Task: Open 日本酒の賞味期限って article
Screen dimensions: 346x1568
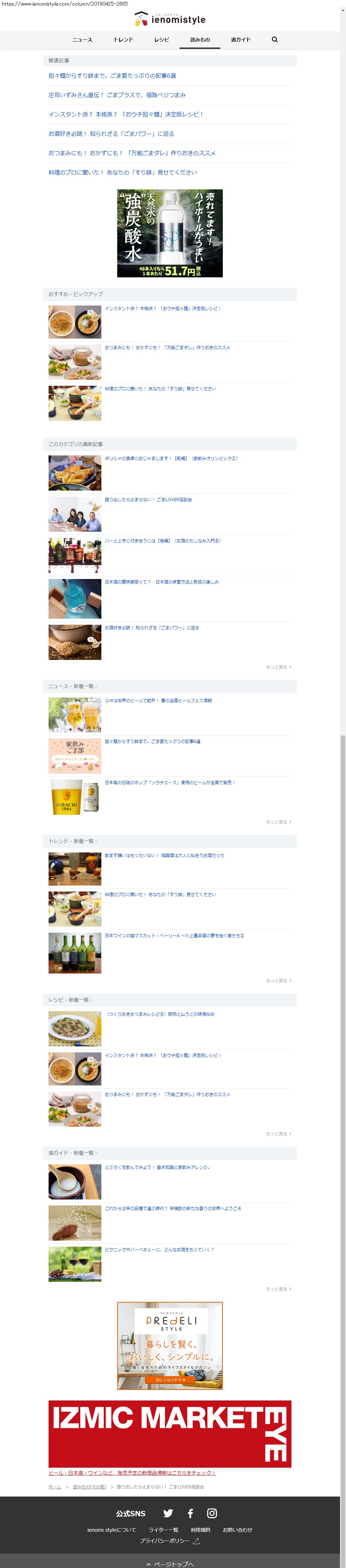Action: (x=162, y=582)
